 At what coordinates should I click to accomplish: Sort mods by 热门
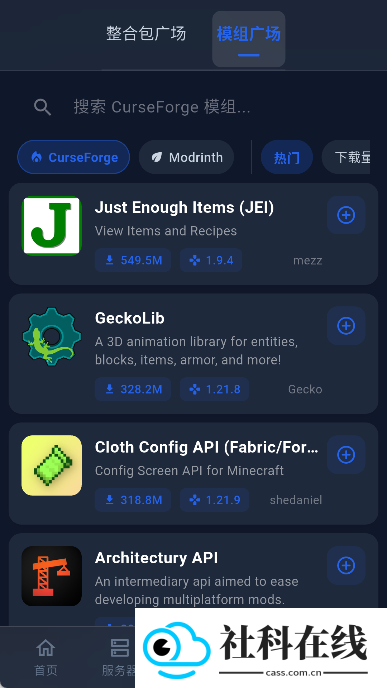pos(287,157)
